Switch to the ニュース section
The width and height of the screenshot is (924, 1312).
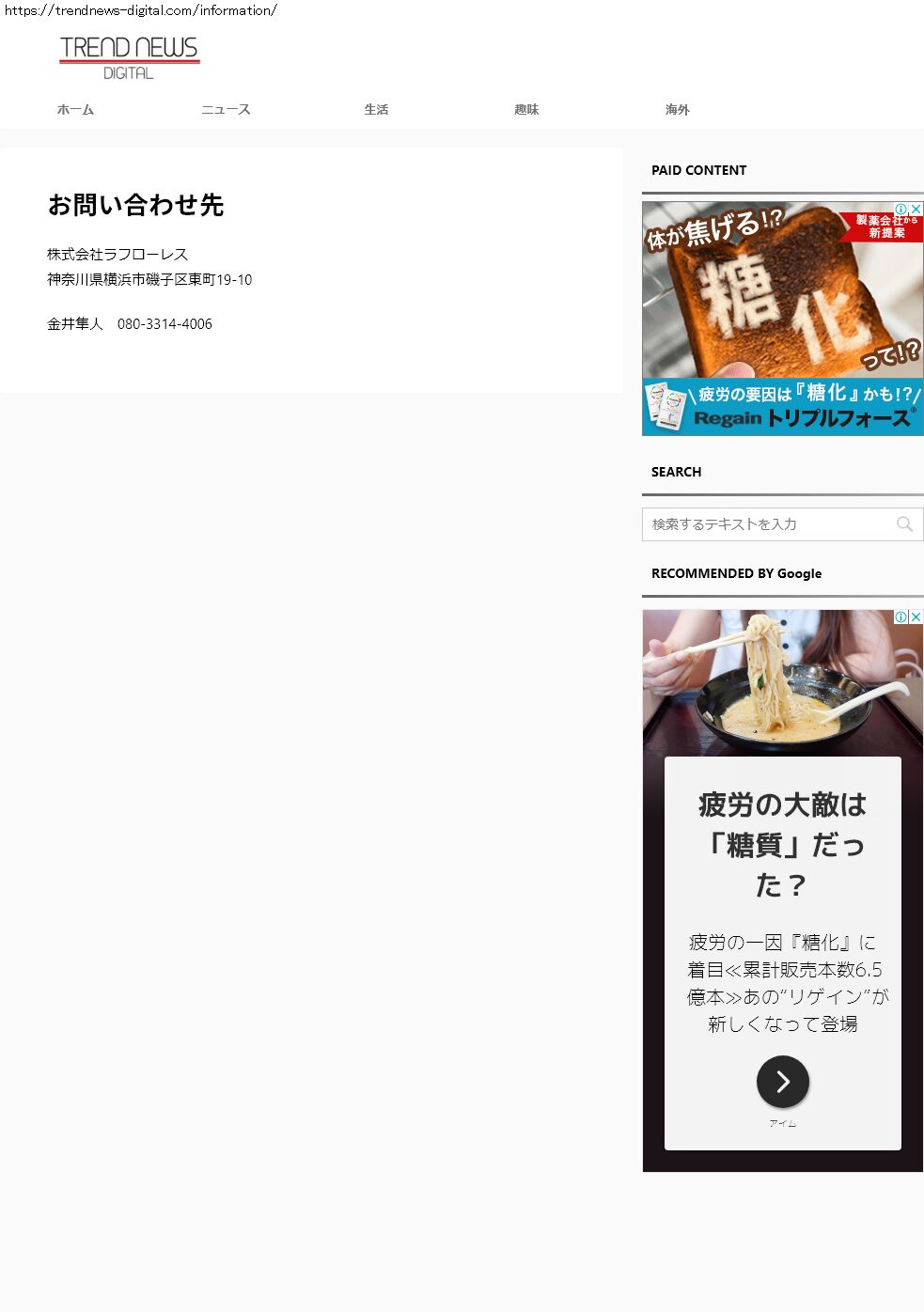tap(226, 110)
